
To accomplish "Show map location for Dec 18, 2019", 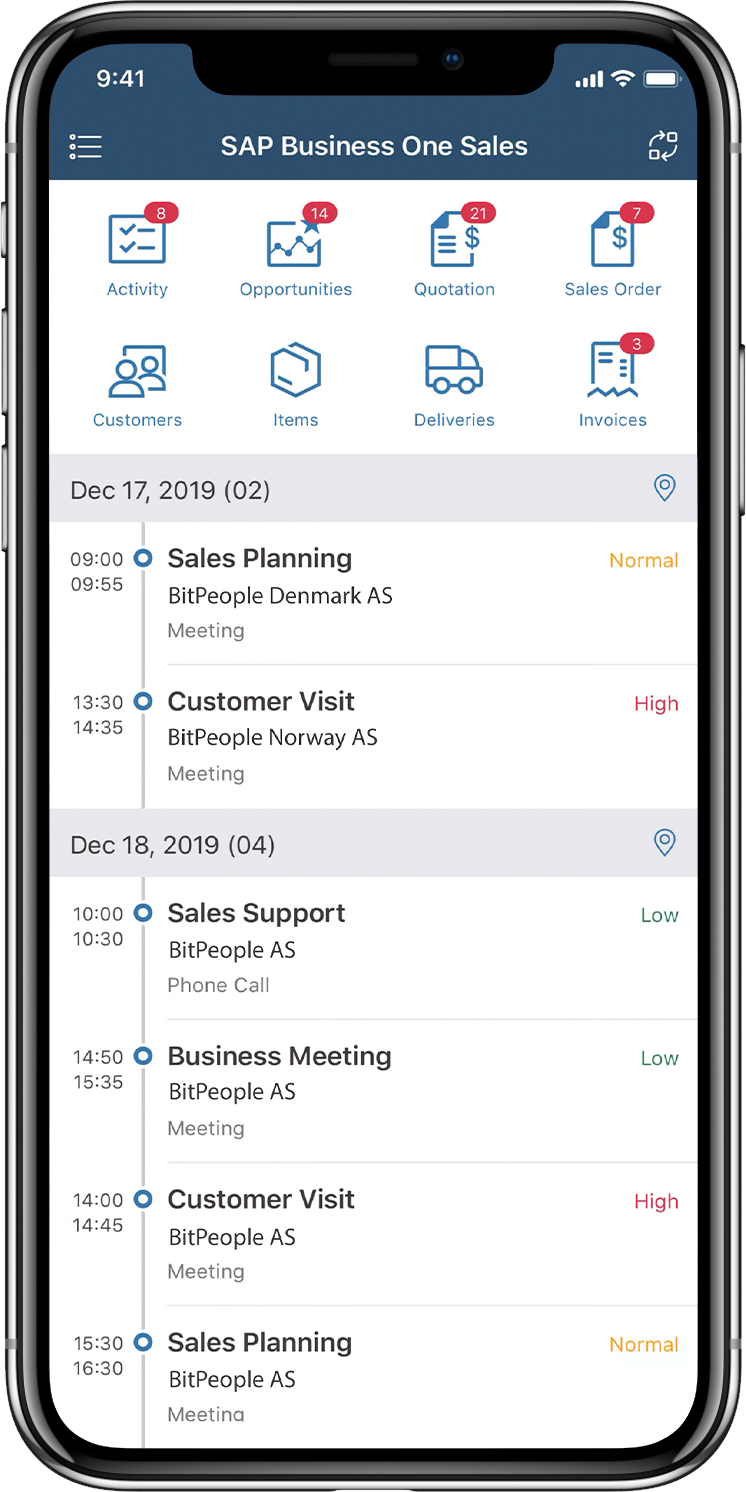I will point(664,843).
